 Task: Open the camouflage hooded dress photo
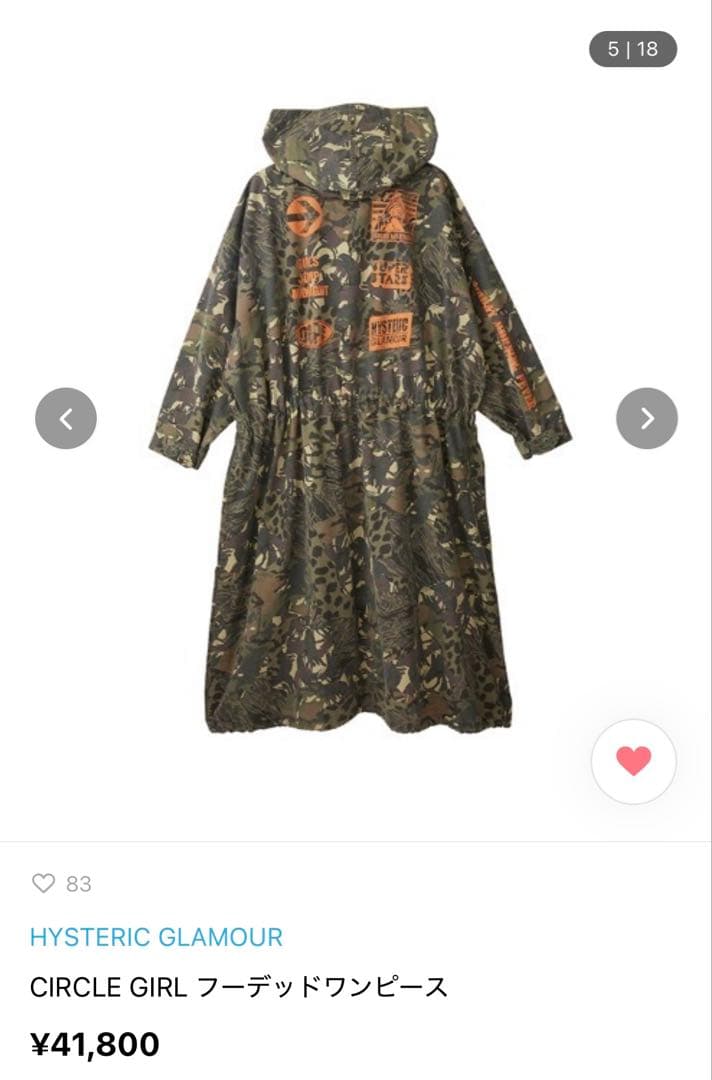coord(360,420)
